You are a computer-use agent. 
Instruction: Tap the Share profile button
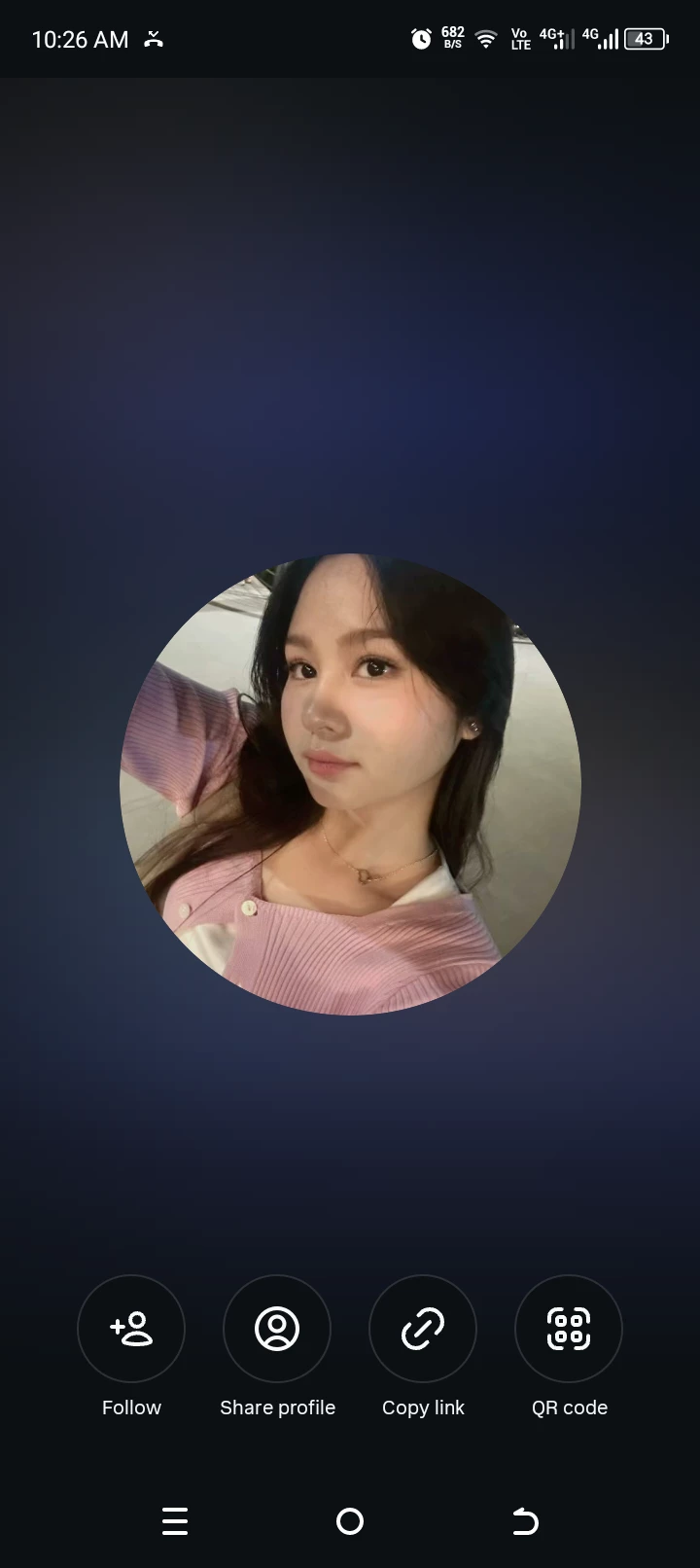277,1329
